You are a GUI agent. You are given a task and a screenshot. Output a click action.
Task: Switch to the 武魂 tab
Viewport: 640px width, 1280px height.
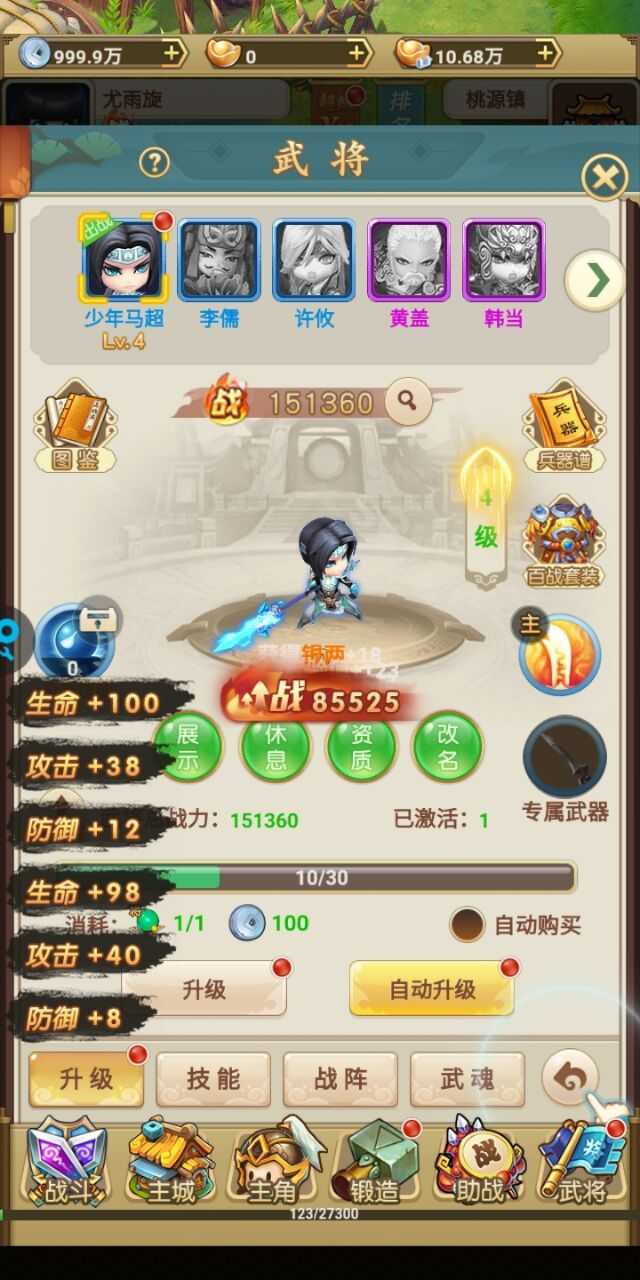click(x=467, y=1078)
